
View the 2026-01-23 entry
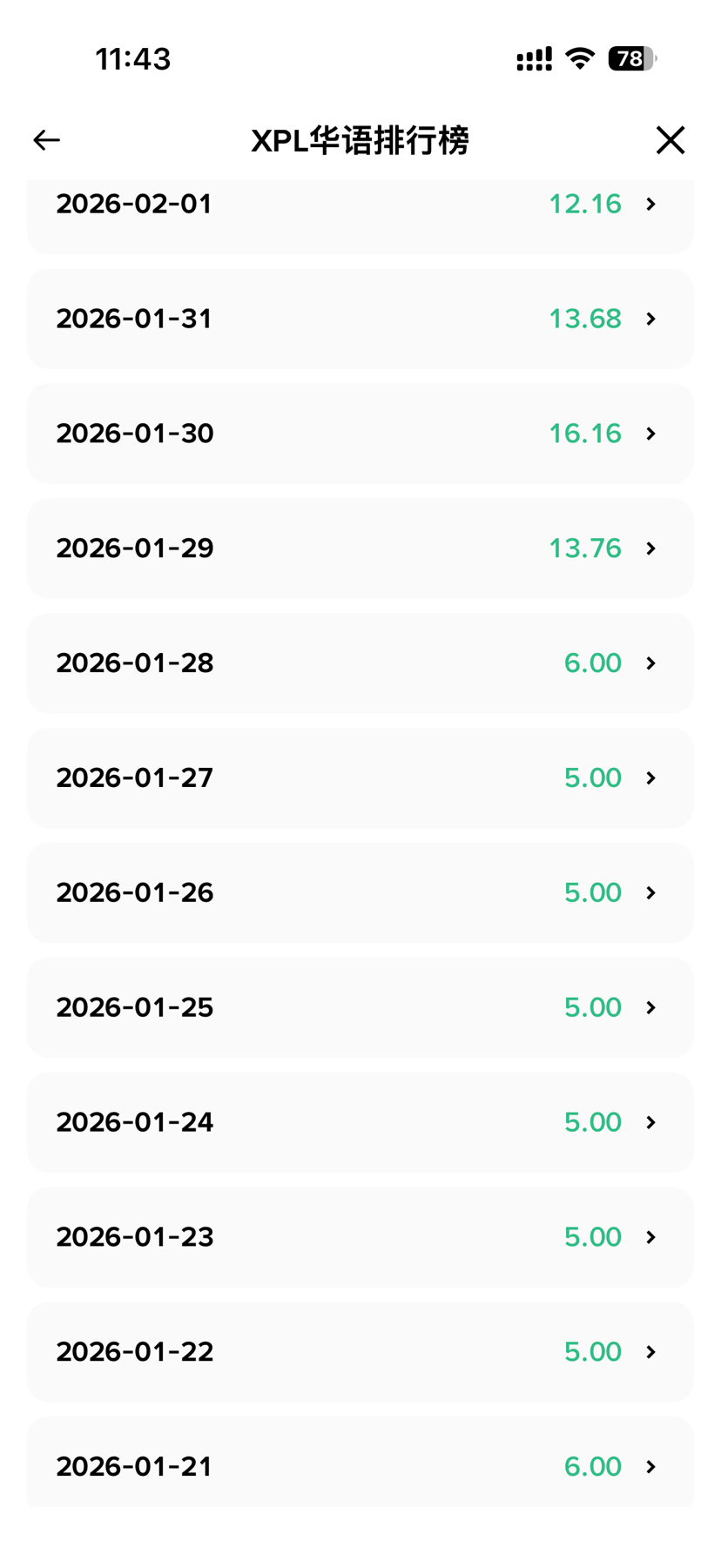pos(360,1238)
